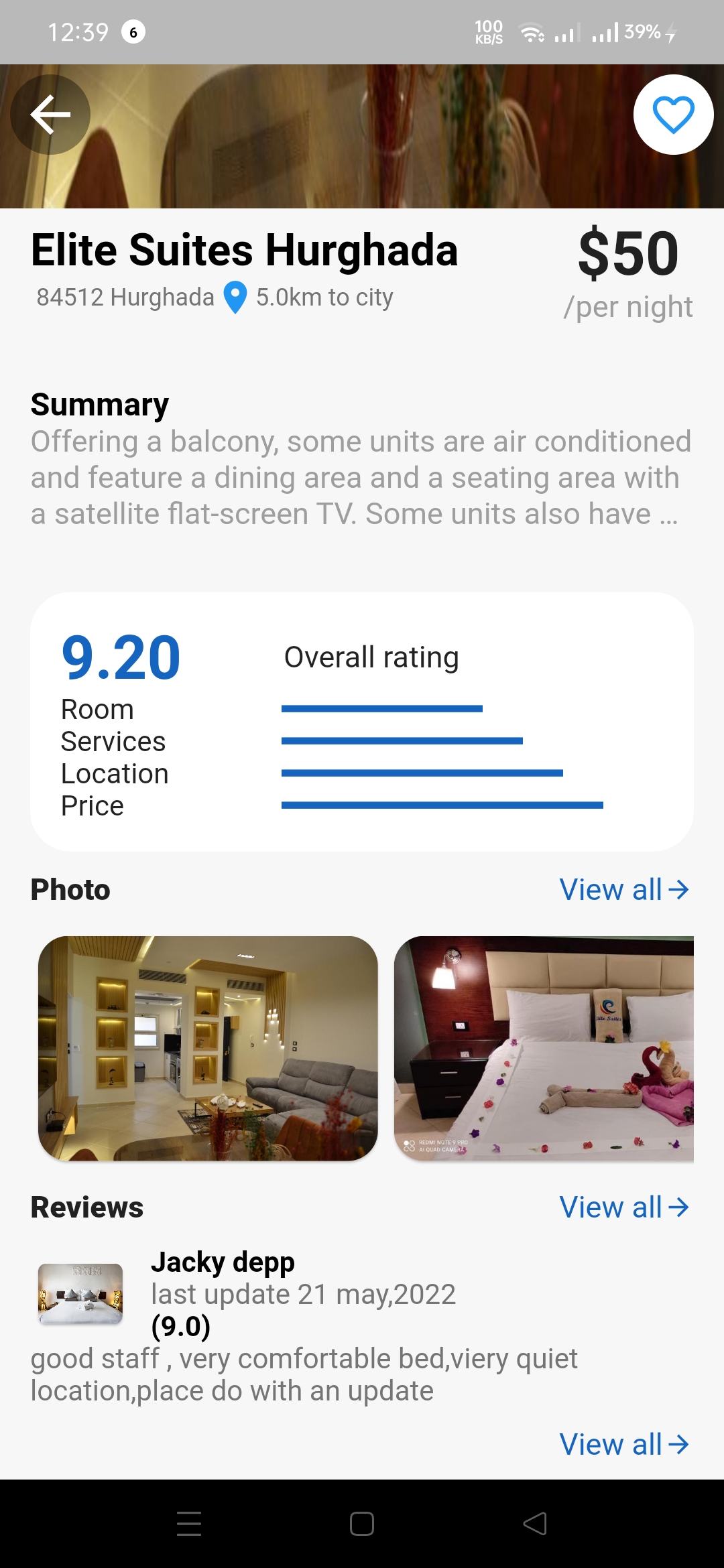
Task: Open View all link in the Photo section
Action: (x=610, y=889)
